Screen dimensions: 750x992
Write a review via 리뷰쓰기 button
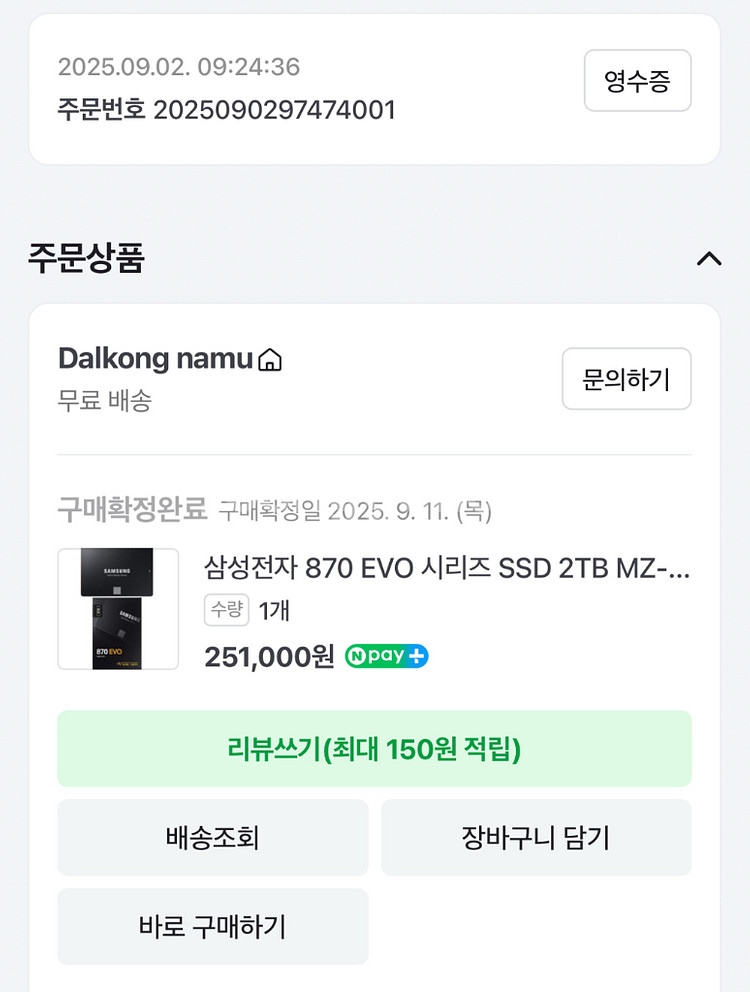click(374, 749)
